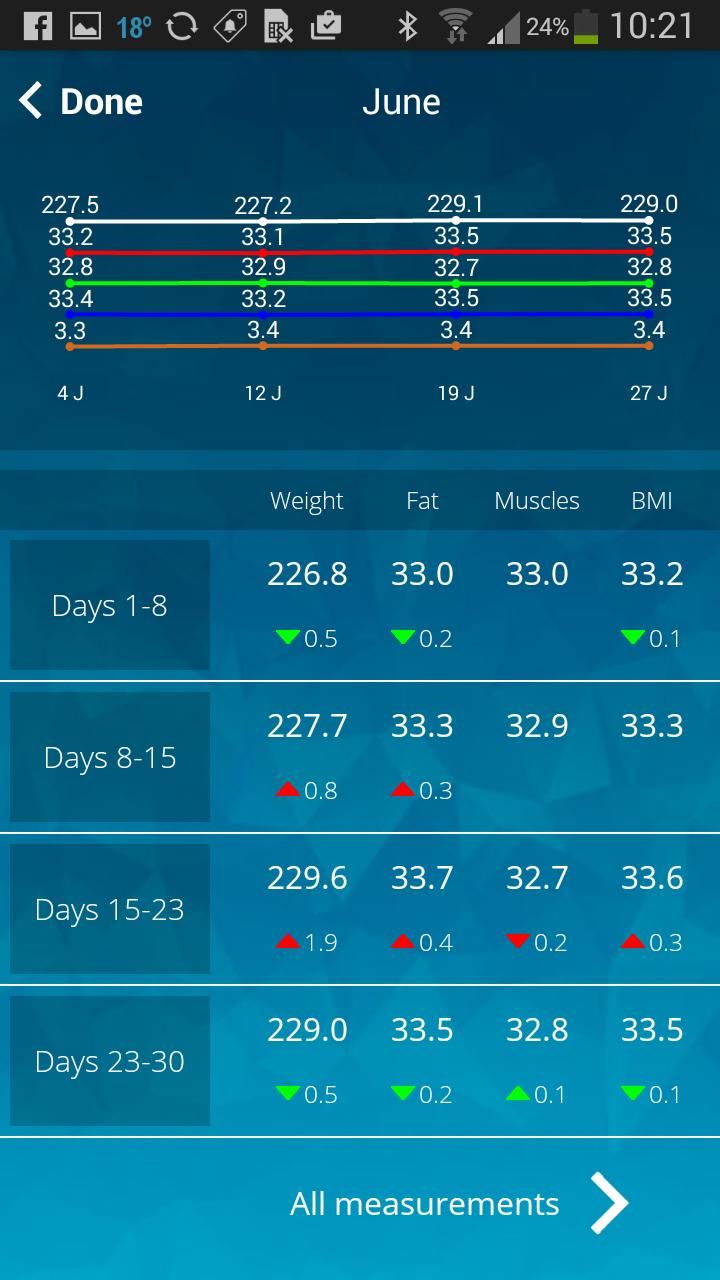The width and height of the screenshot is (720, 1280).
Task: Select the Days 23-30 row
Action: point(110,1062)
